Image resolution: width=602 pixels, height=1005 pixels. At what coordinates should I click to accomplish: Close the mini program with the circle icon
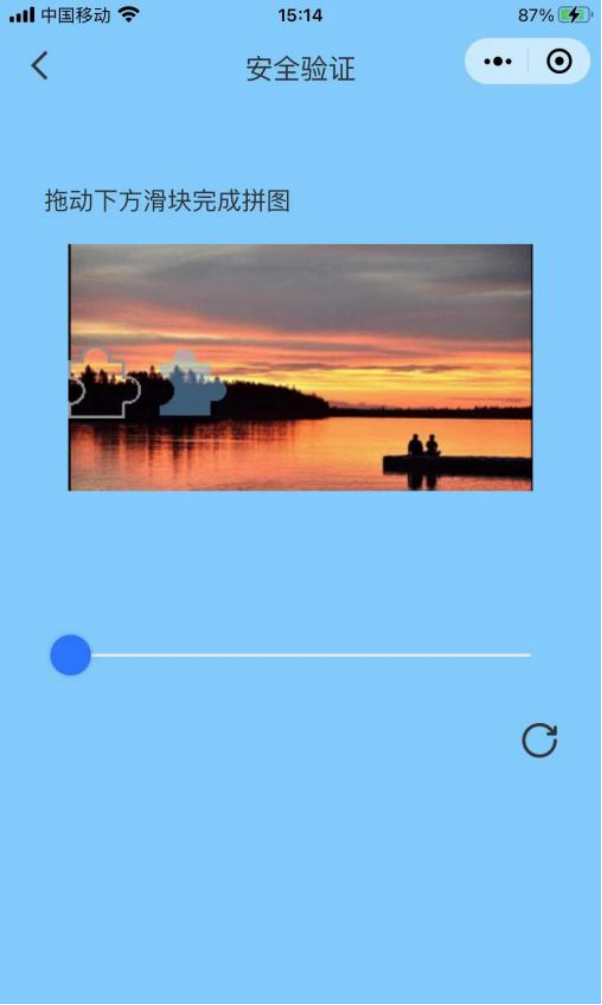click(x=559, y=62)
